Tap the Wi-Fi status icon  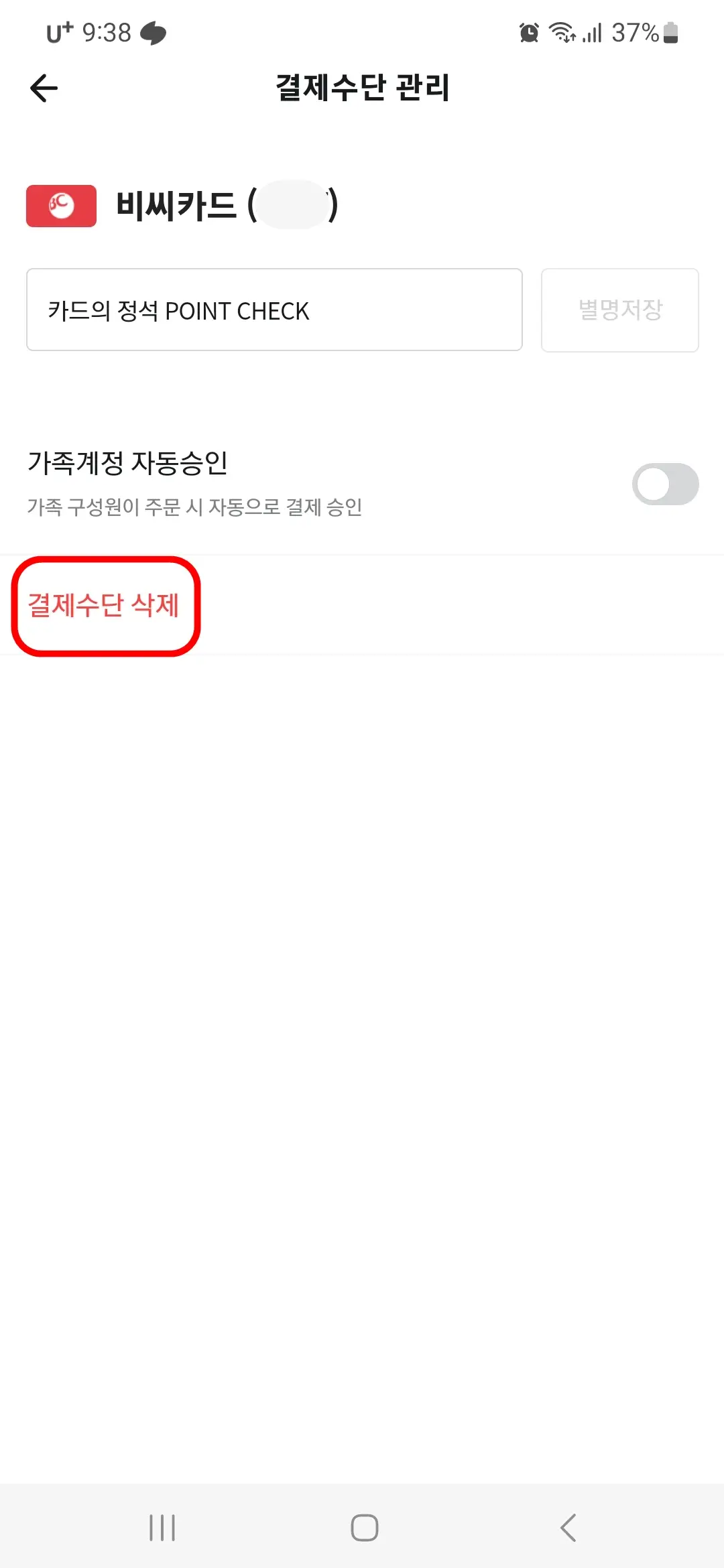tap(562, 32)
